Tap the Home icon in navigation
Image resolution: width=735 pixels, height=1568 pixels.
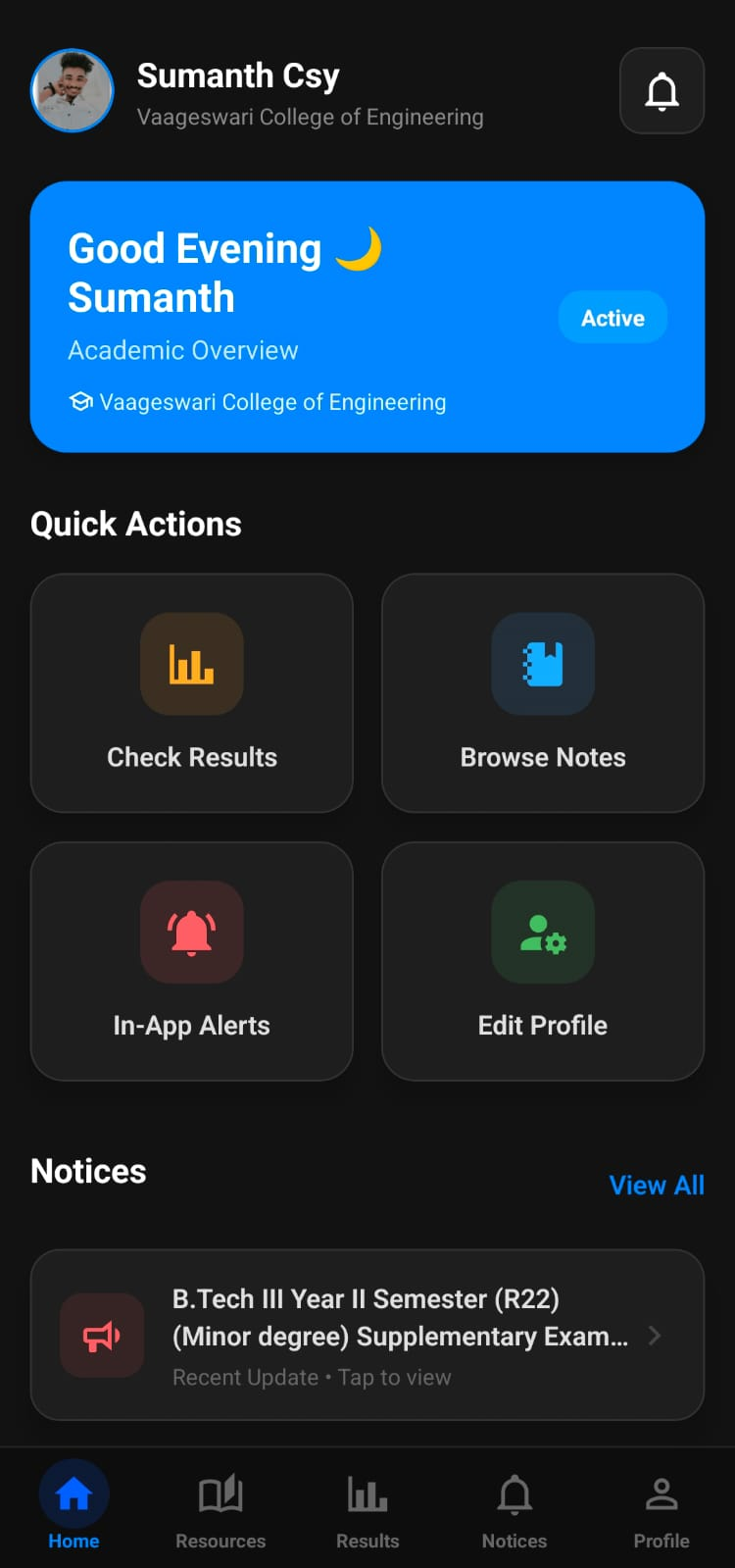(x=73, y=1492)
